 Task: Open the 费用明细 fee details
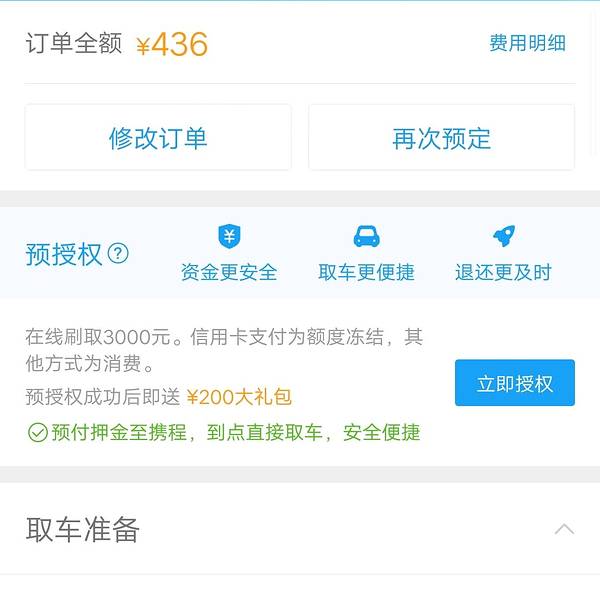tap(527, 44)
